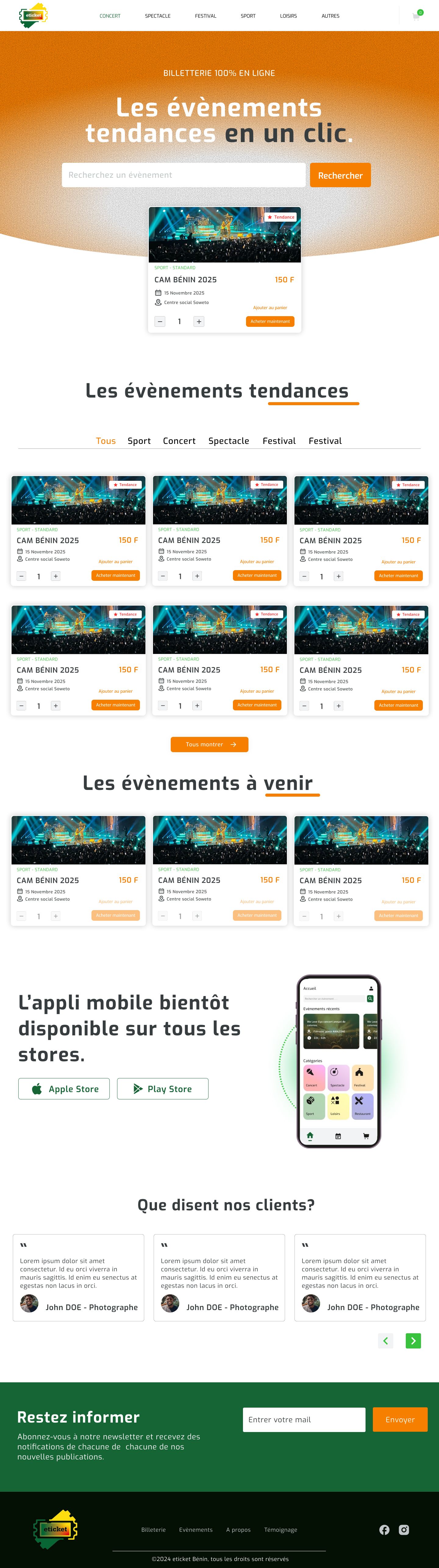Tap the Play Store button

point(162,1089)
